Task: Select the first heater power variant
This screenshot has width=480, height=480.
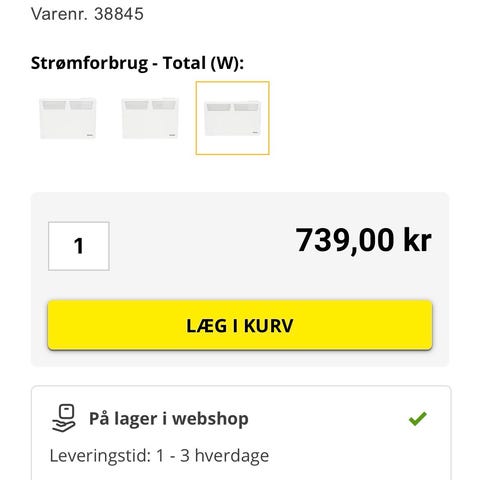Action: point(68,118)
